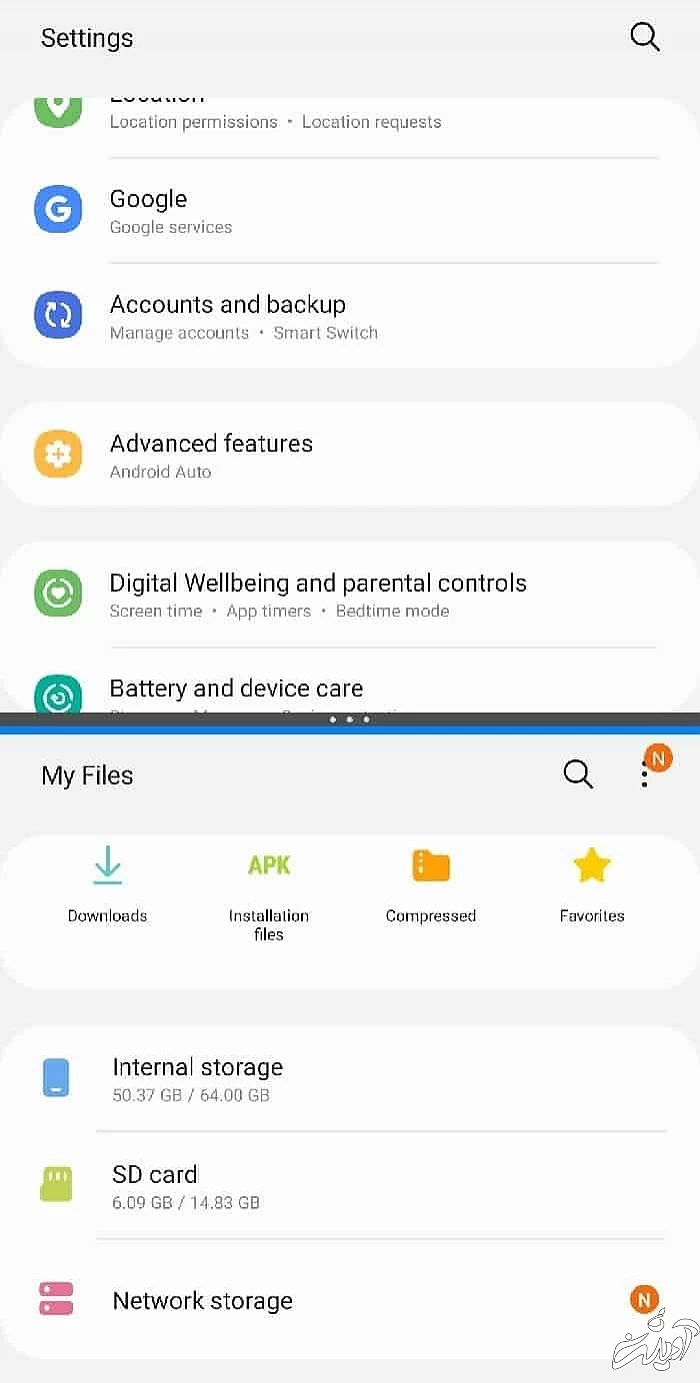
Task: Search in My Files
Action: (x=578, y=774)
